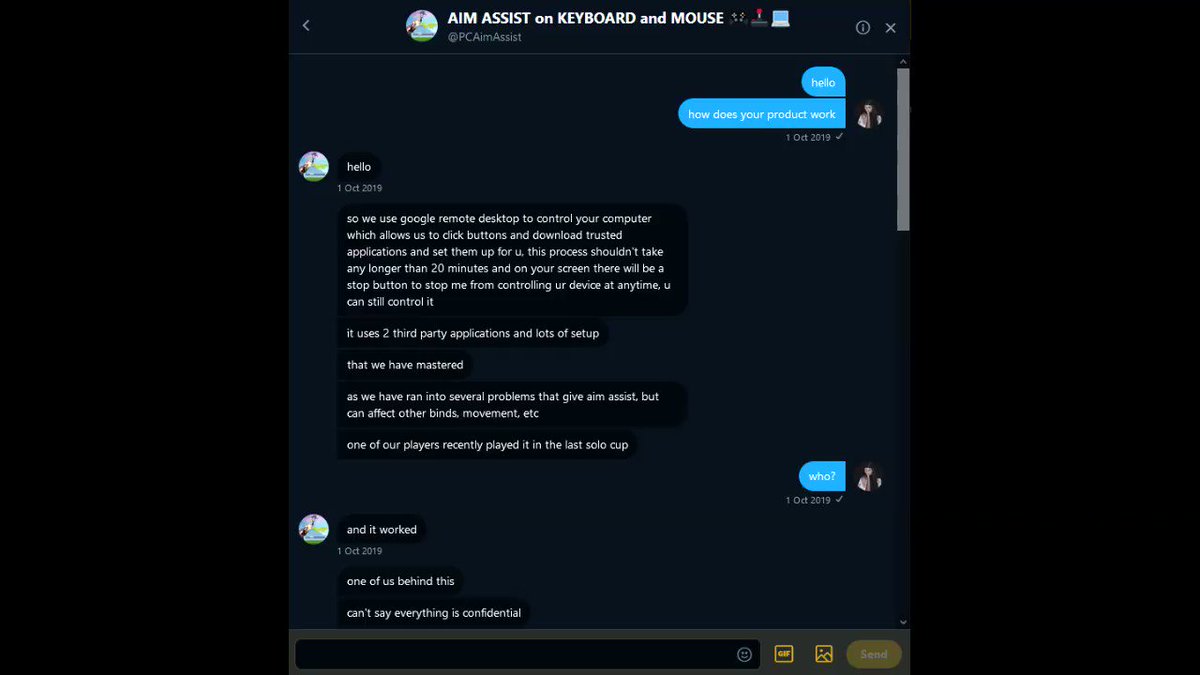Open conversation info

(x=863, y=28)
